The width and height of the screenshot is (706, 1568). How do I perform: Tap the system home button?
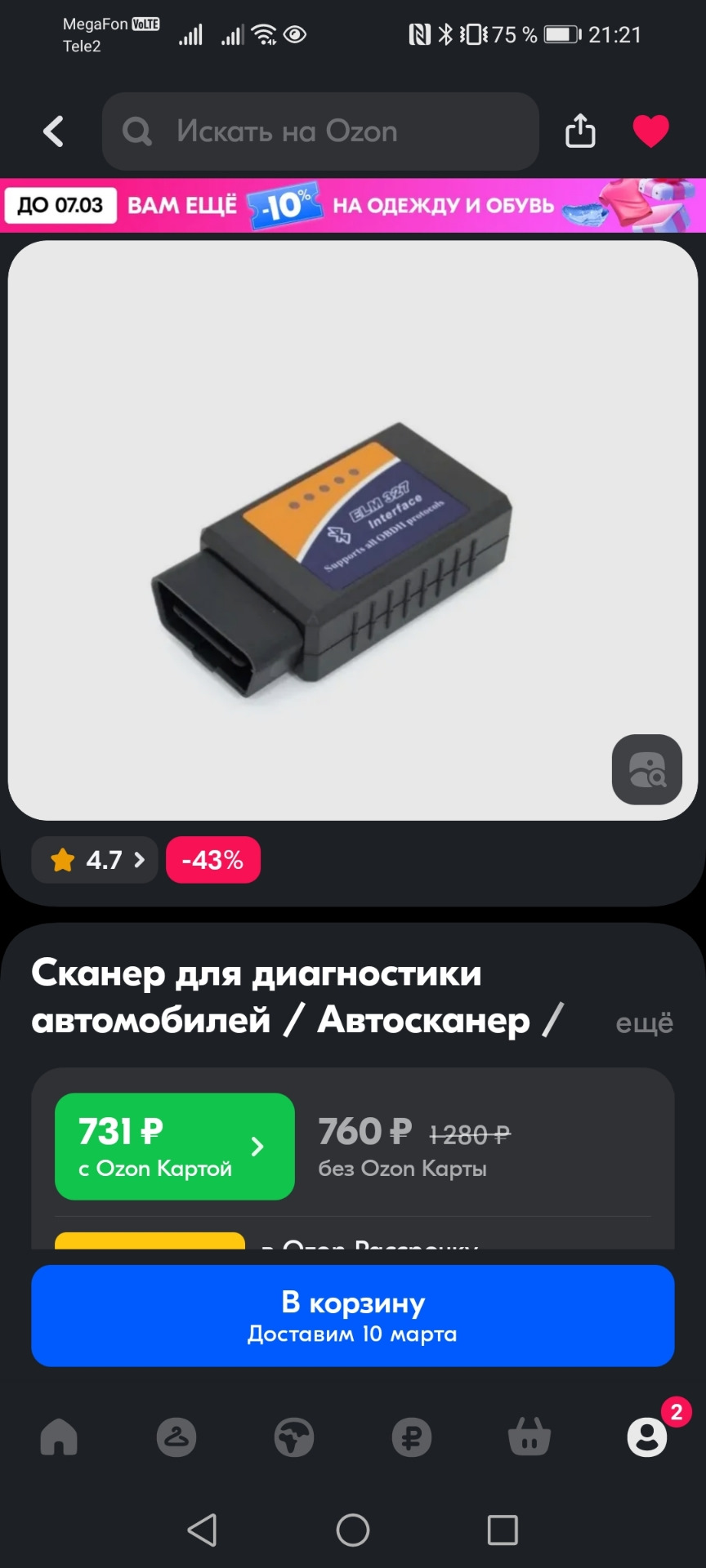pyautogui.click(x=353, y=1530)
